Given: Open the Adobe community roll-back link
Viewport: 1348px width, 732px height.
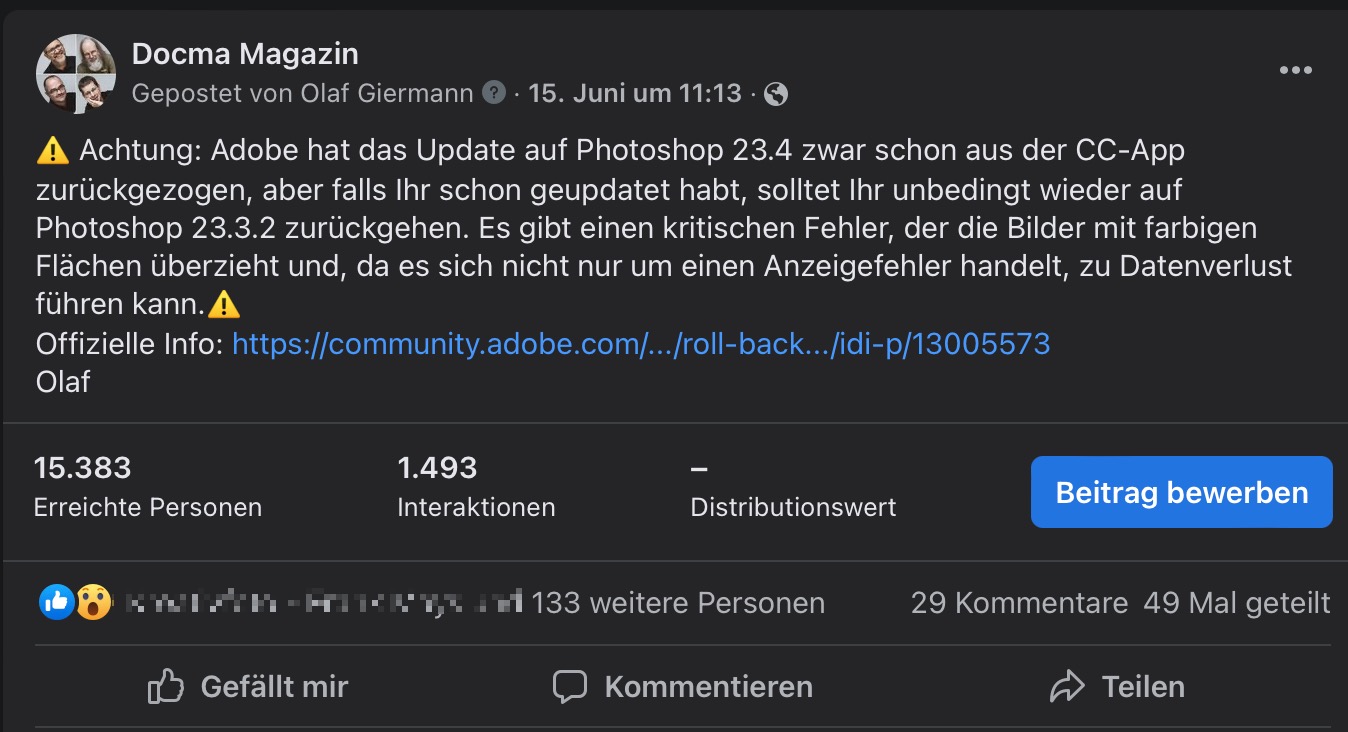Looking at the screenshot, I should 641,344.
